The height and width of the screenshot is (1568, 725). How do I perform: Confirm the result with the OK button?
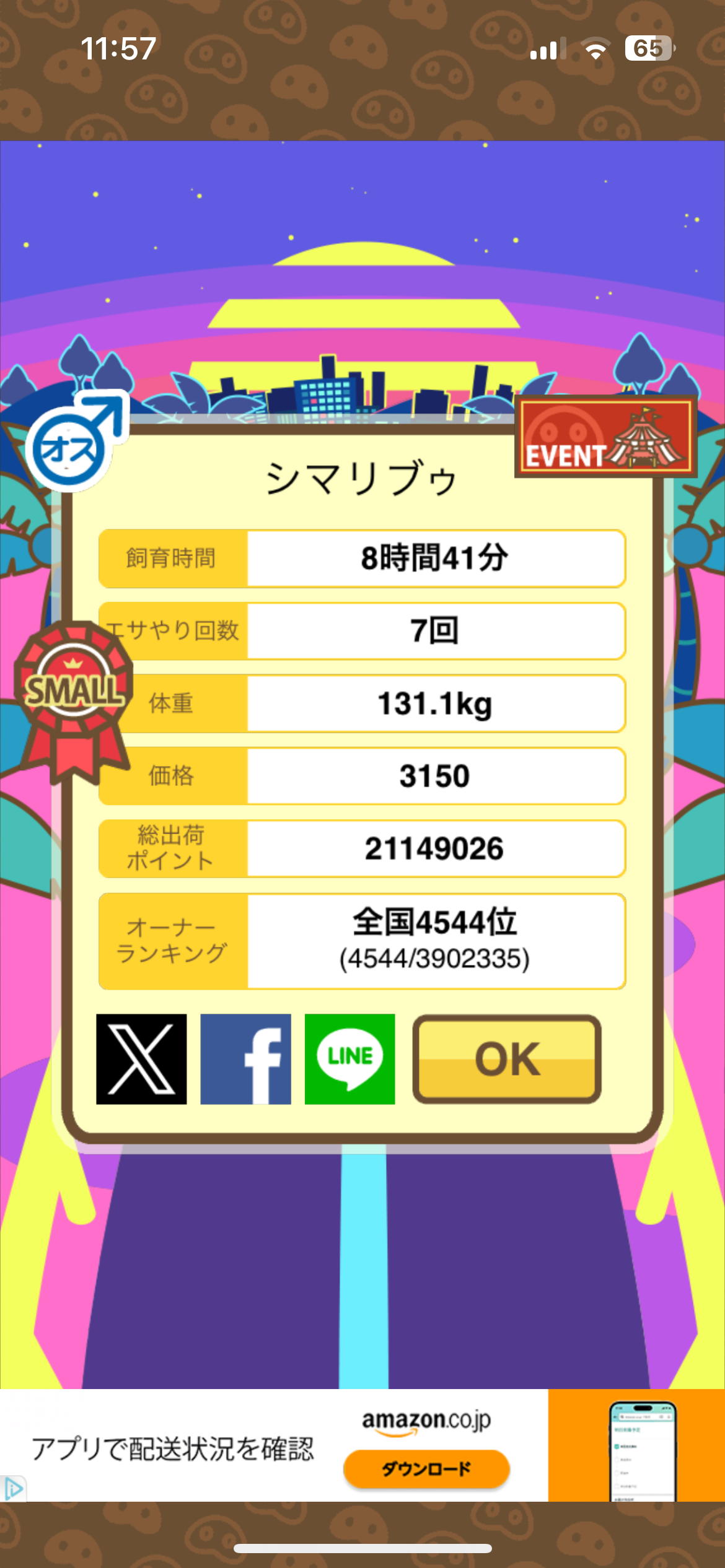click(507, 1059)
